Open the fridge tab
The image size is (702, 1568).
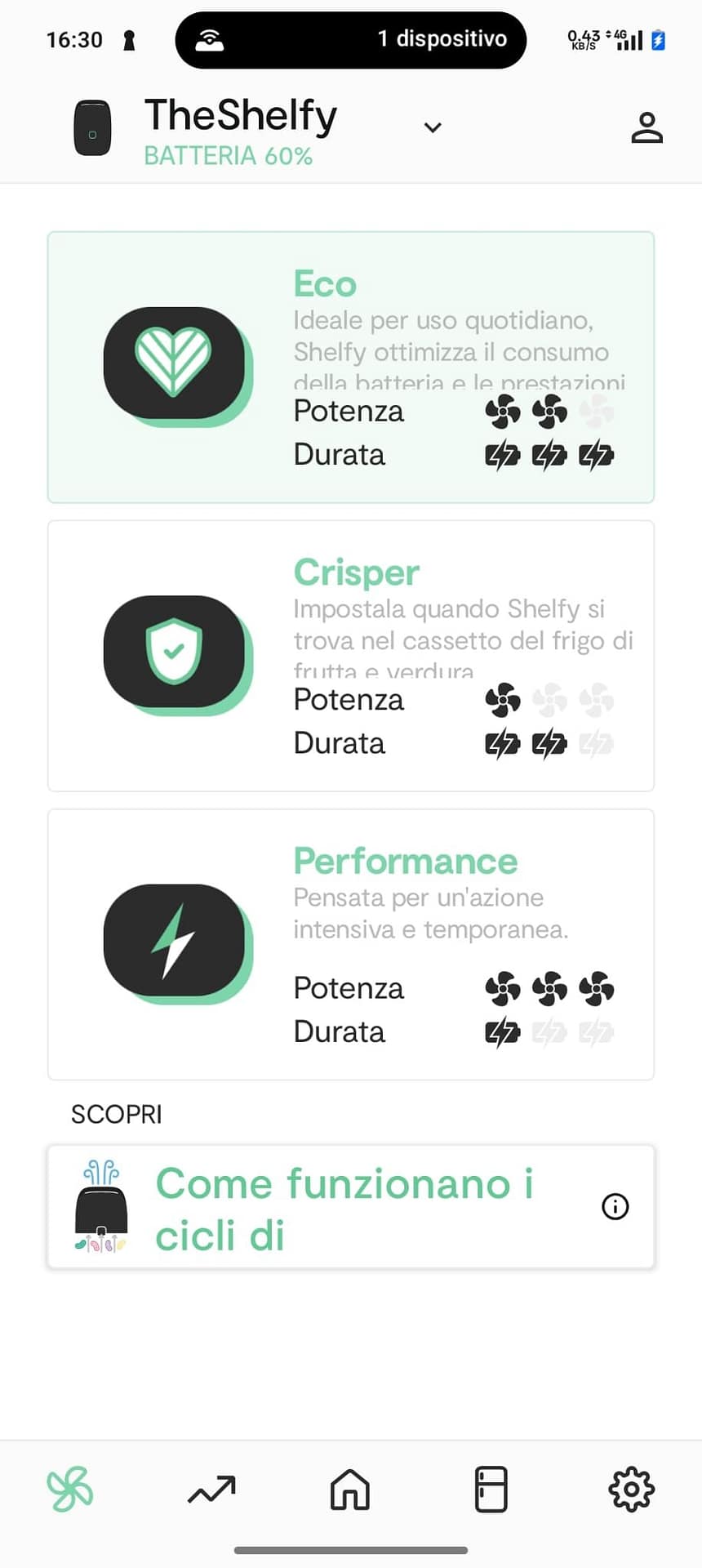(x=491, y=1489)
